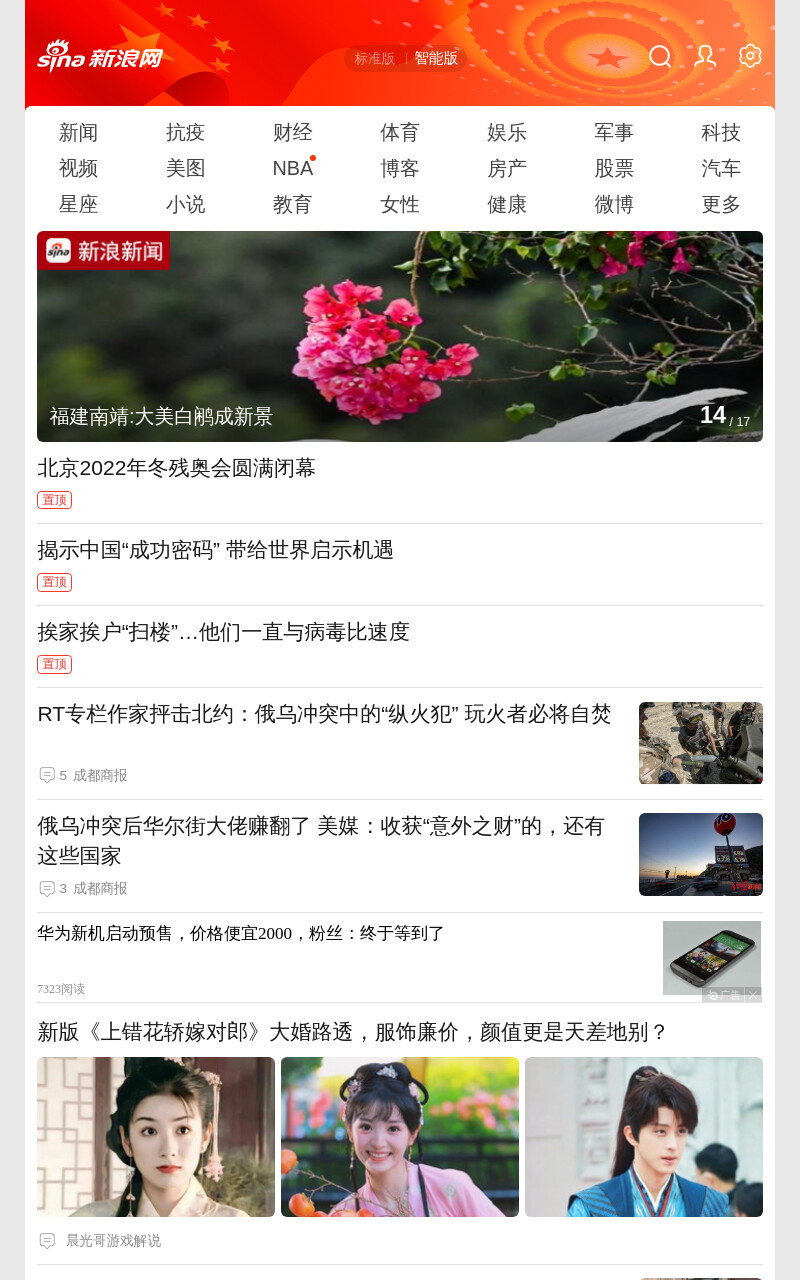This screenshot has height=1280, width=800.
Task: Visit the 体育 channel
Action: click(400, 132)
